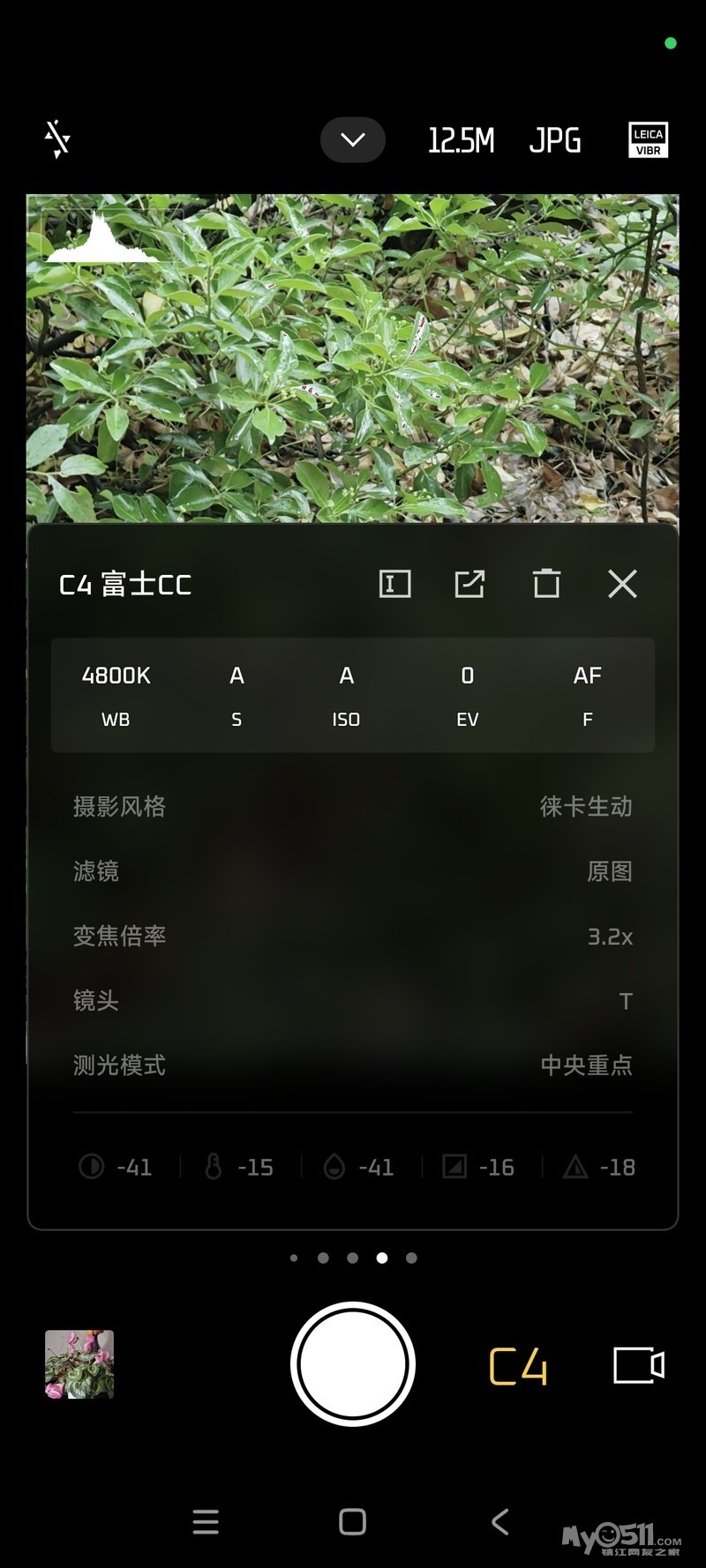Change the 12.5M resolution setting
706x1568 pixels.
[461, 140]
